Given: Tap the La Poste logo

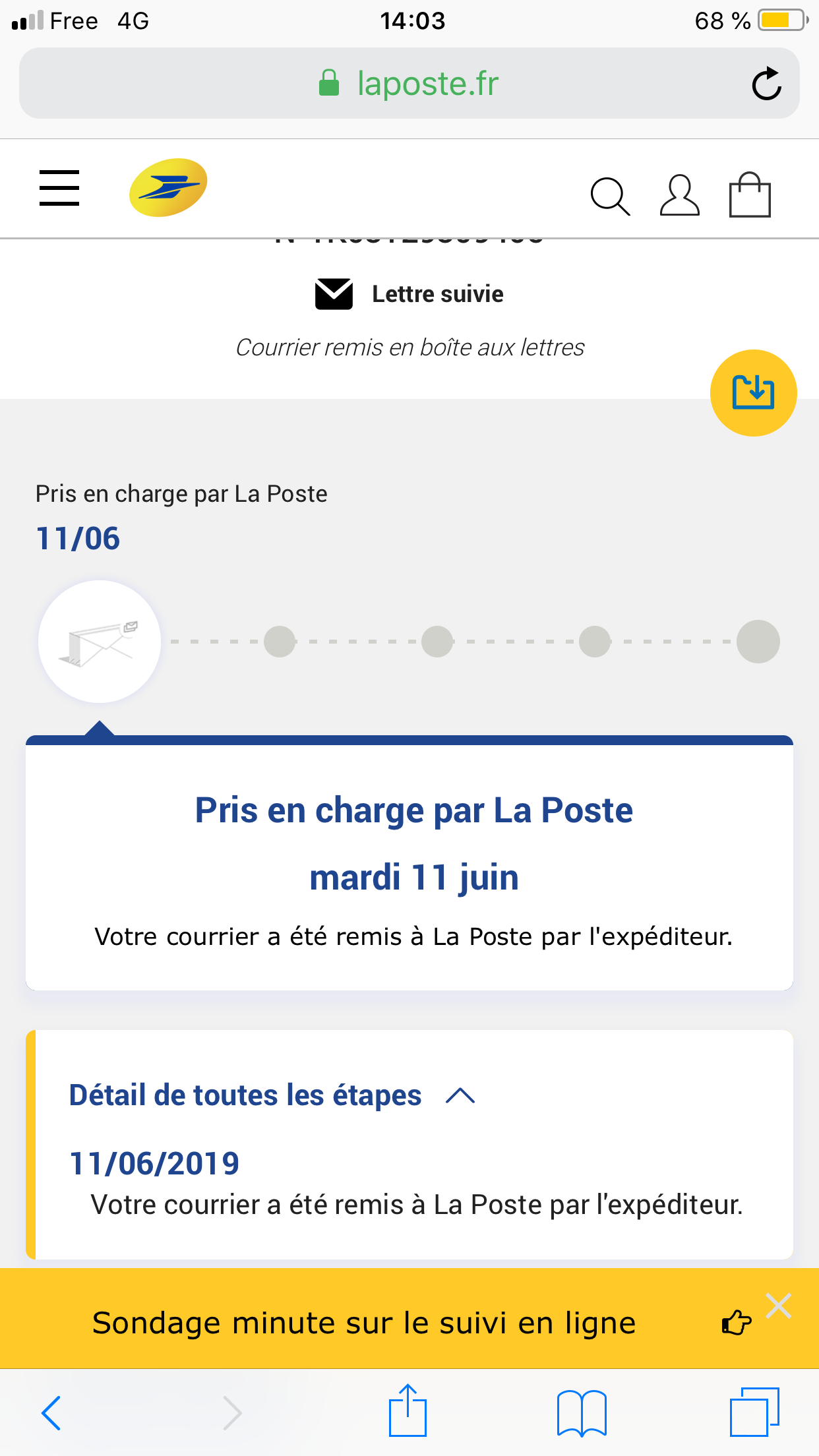Looking at the screenshot, I should (x=168, y=187).
